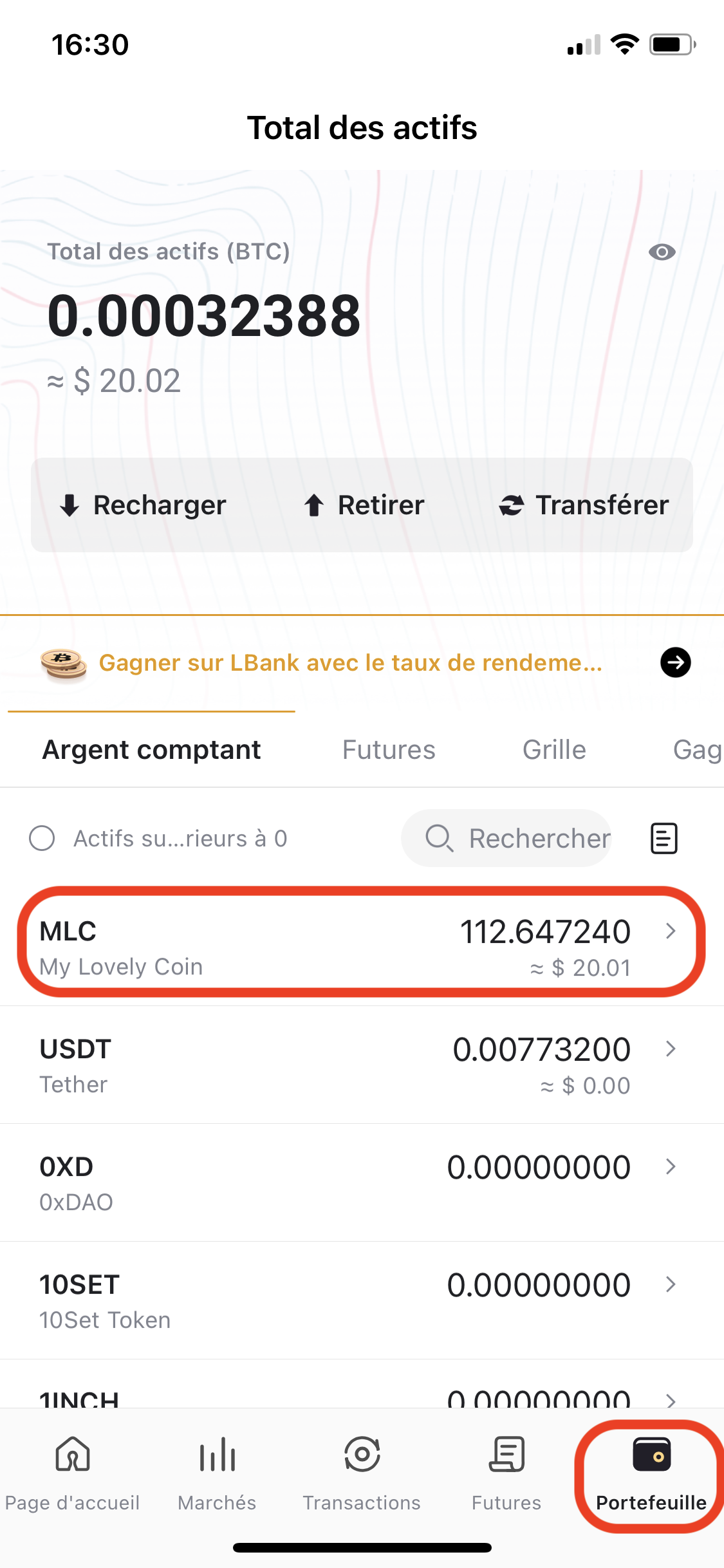This screenshot has width=724, height=1568.
Task: Open the Transférer option
Action: pyautogui.click(x=584, y=505)
